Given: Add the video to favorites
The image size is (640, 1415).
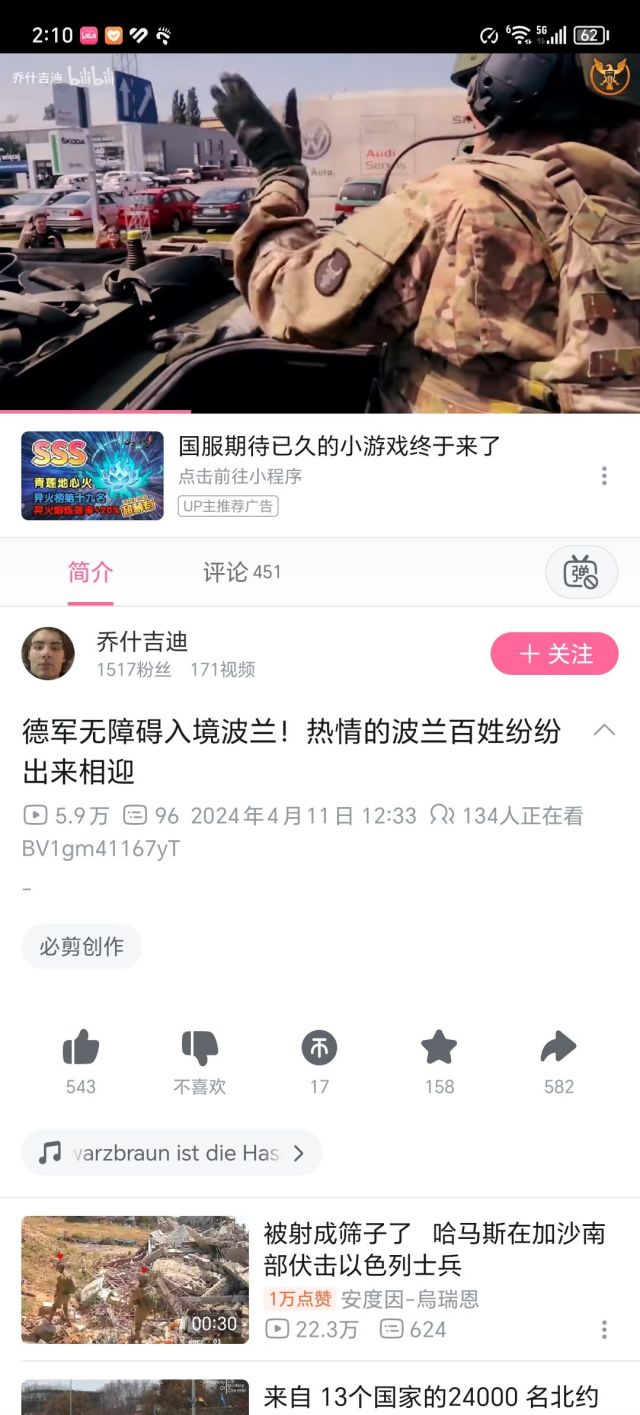Looking at the screenshot, I should coord(439,1049).
